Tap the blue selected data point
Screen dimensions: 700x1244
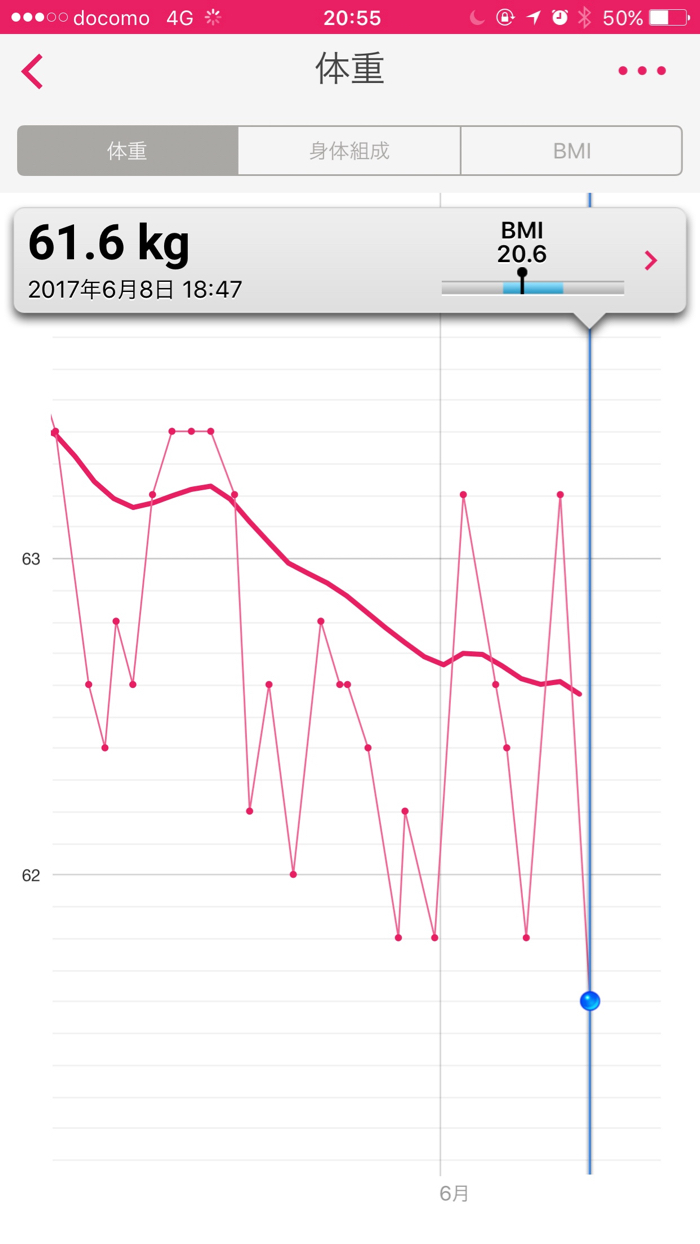tap(590, 1001)
